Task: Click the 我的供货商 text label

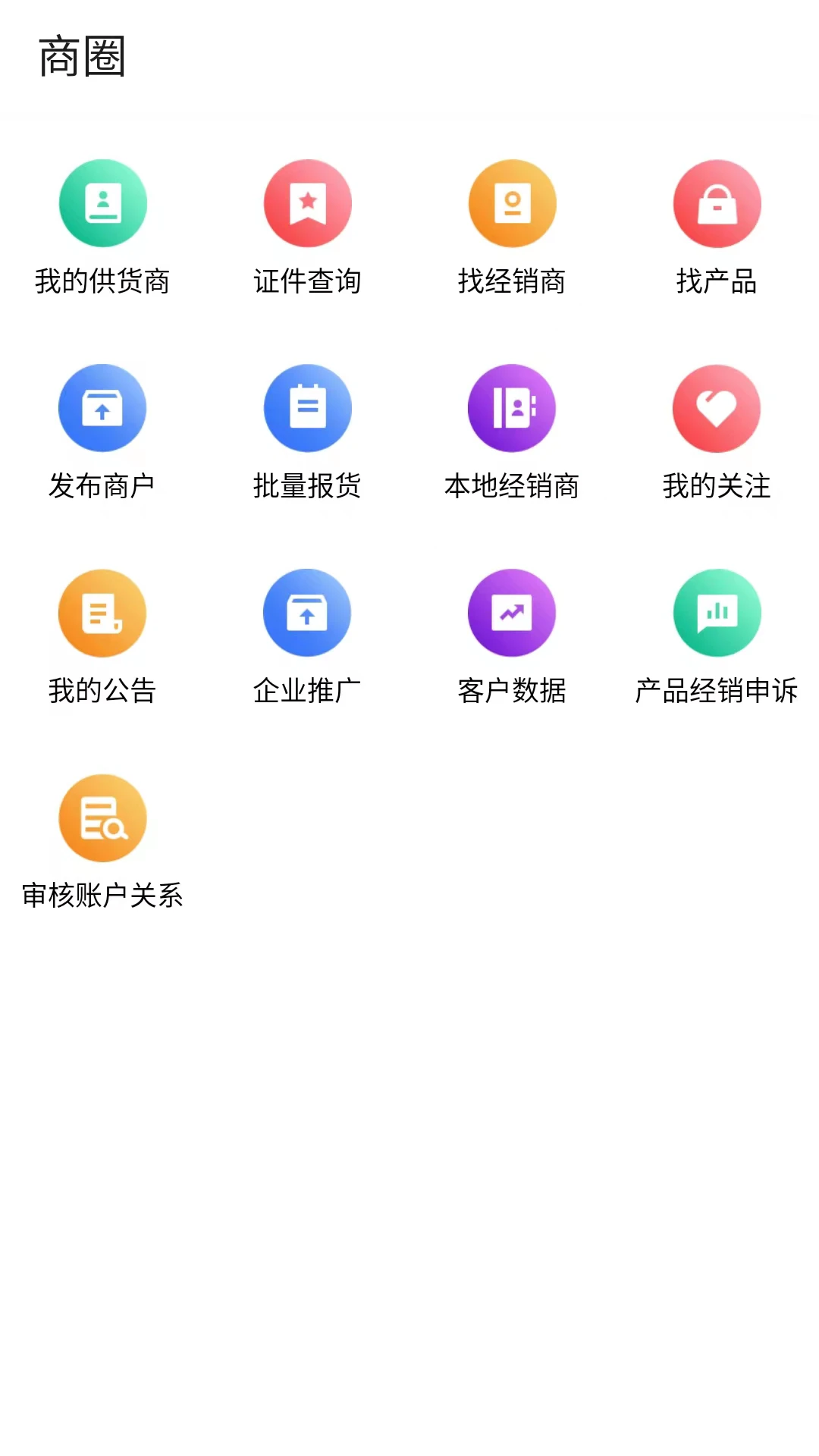Action: [102, 281]
